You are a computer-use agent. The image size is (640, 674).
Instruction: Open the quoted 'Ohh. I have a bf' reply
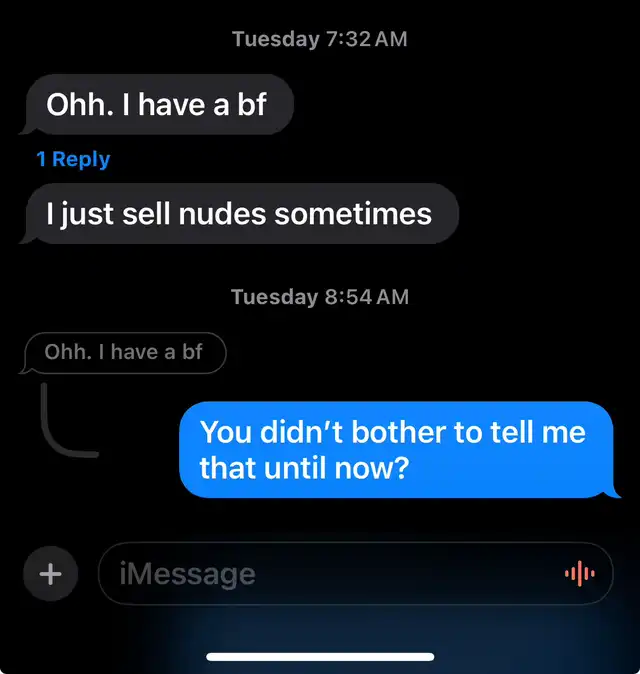tap(124, 352)
